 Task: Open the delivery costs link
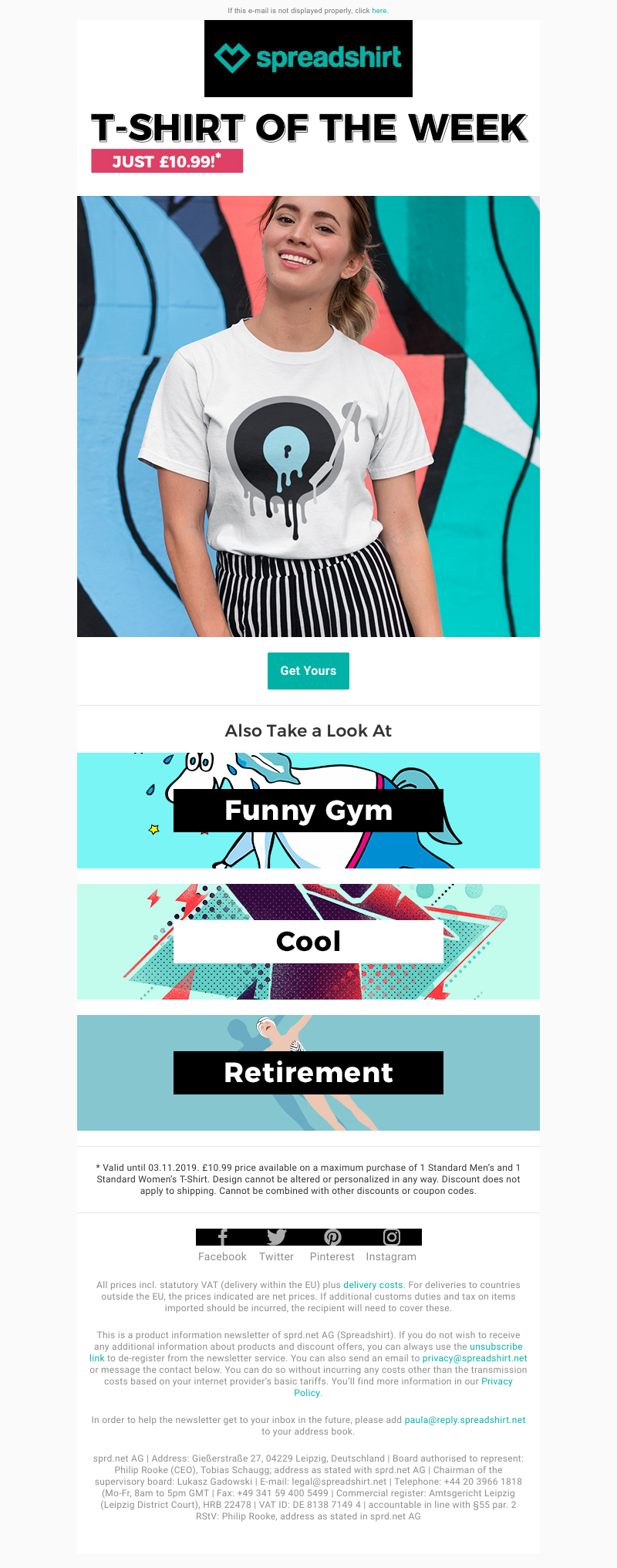pos(373,1285)
